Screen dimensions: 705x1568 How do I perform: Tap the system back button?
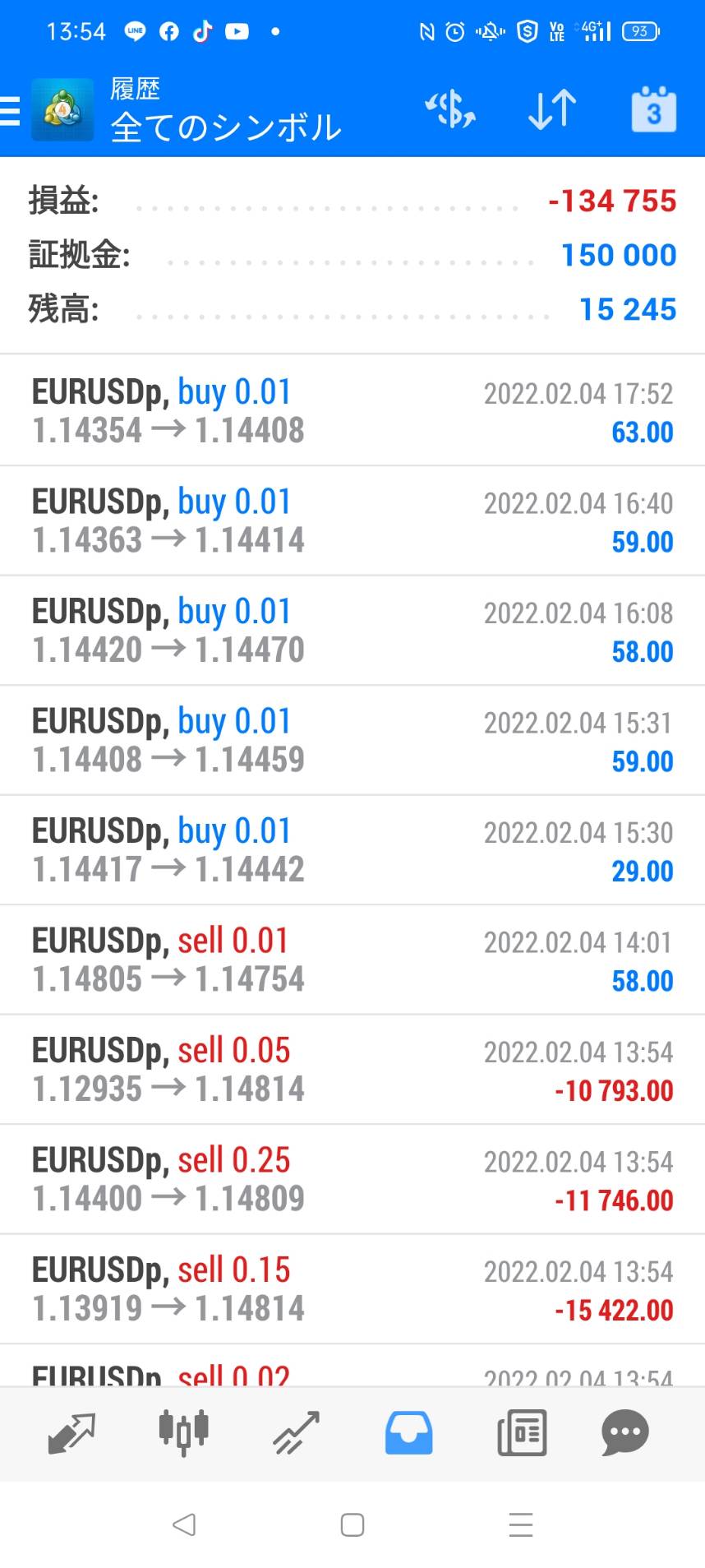(184, 1524)
